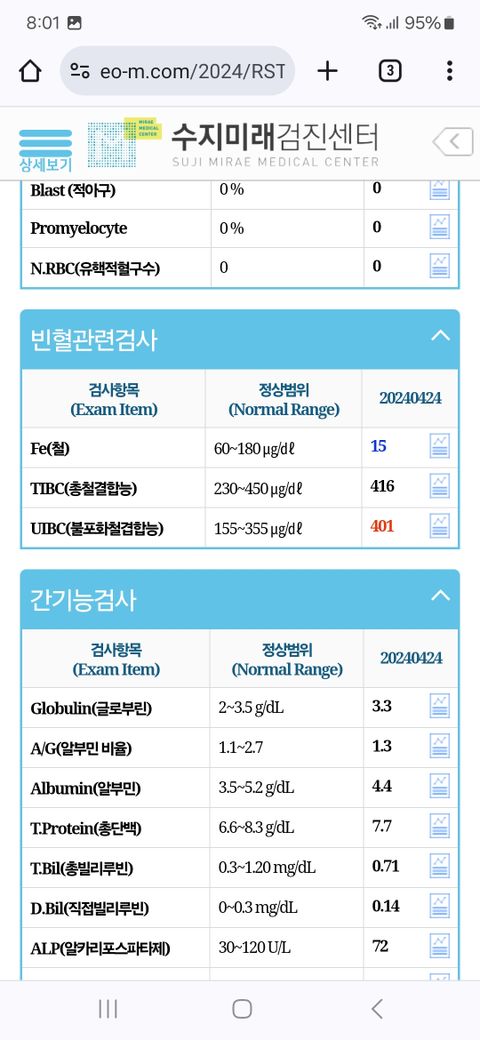Show the chart for Globulin(글로부린)
480x1040 pixels.
(440, 706)
